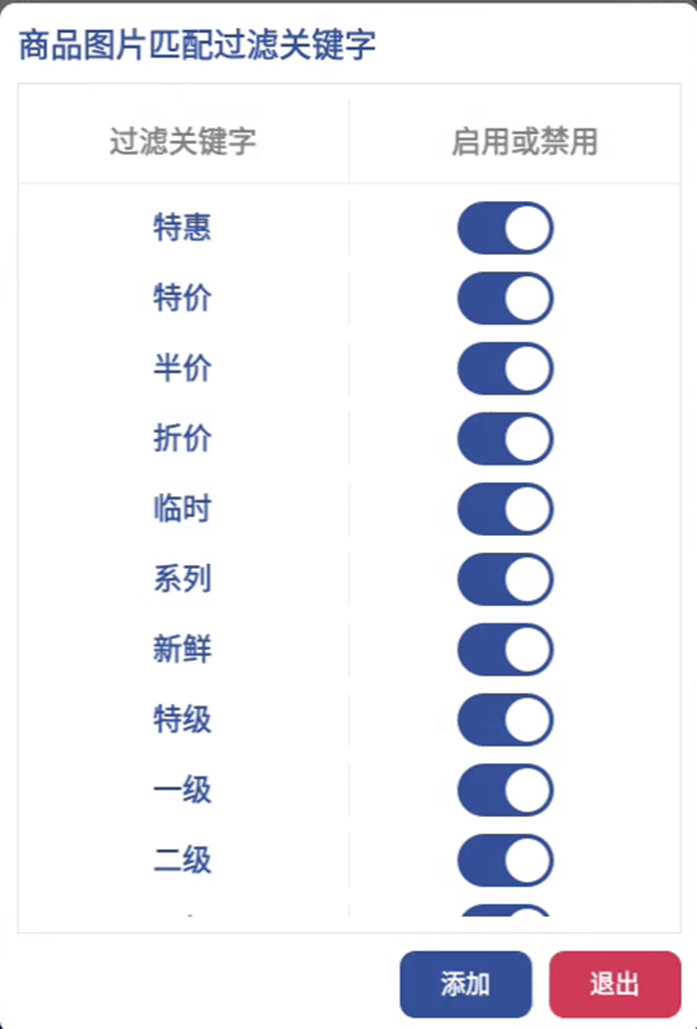
Task: Disable the 临时 filter keyword
Action: (505, 509)
